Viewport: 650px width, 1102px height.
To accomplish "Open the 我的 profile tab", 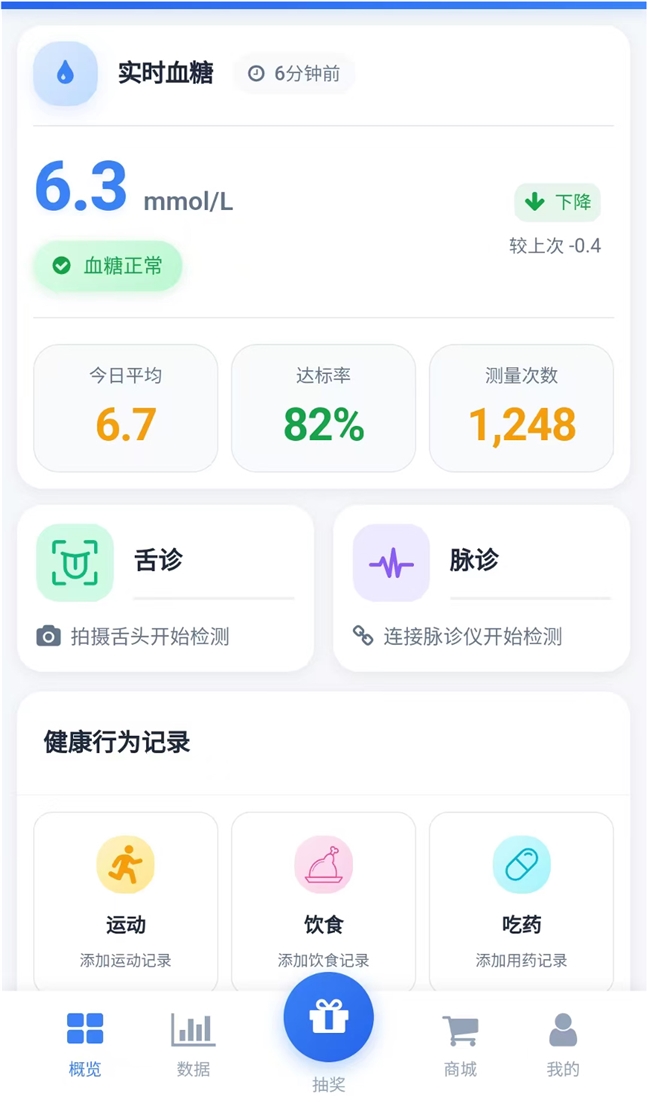I will coord(563,1043).
